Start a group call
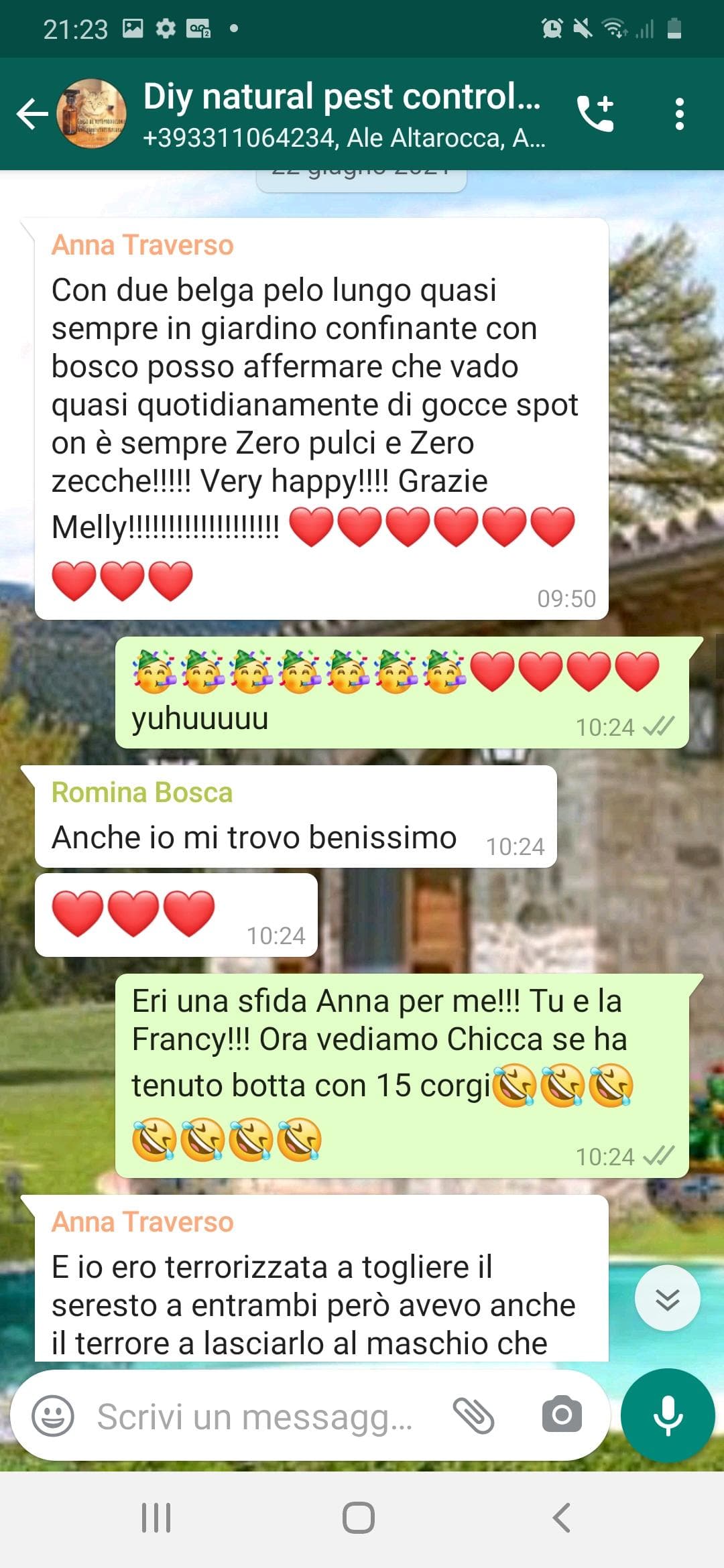Image resolution: width=724 pixels, height=1568 pixels. click(x=595, y=113)
